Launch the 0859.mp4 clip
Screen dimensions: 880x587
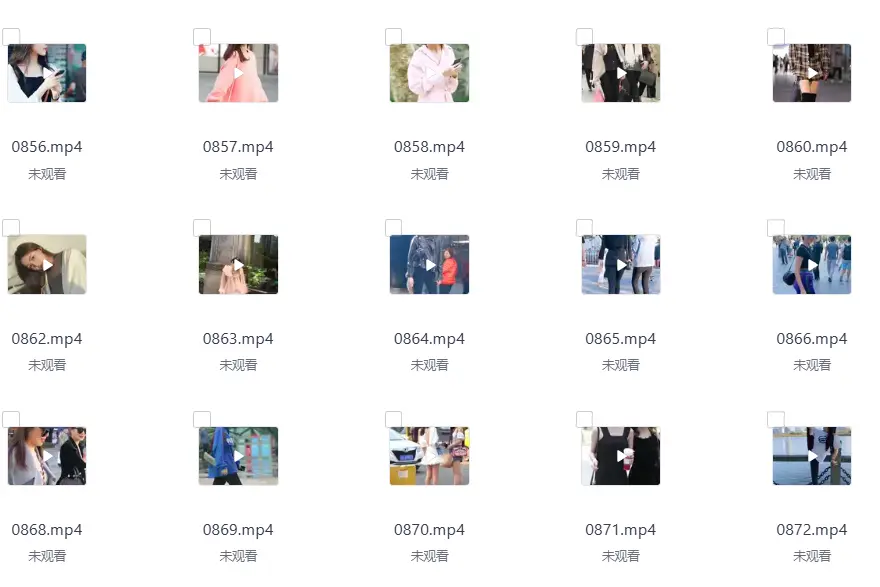click(x=621, y=73)
